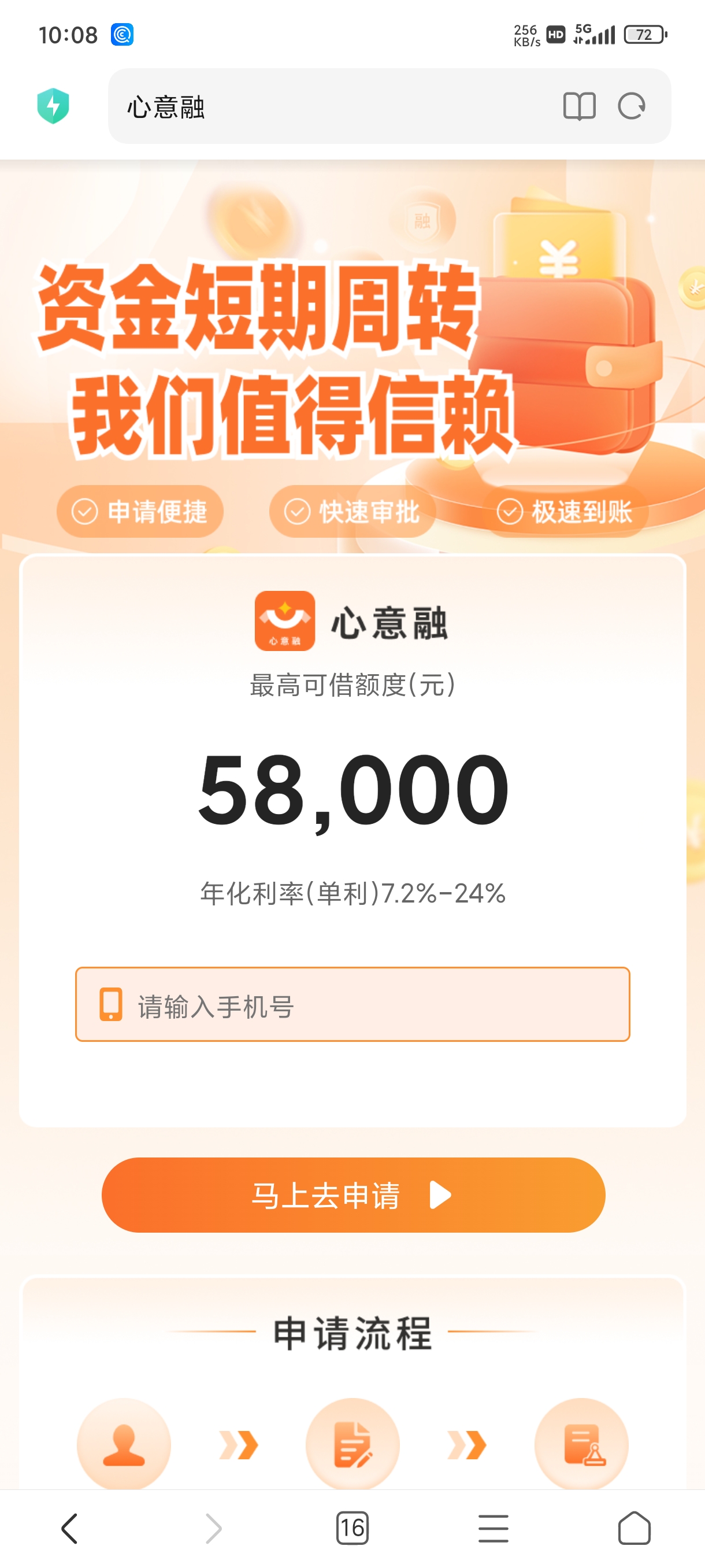Go back with the browser back arrow
The height and width of the screenshot is (1568, 705).
click(70, 1528)
